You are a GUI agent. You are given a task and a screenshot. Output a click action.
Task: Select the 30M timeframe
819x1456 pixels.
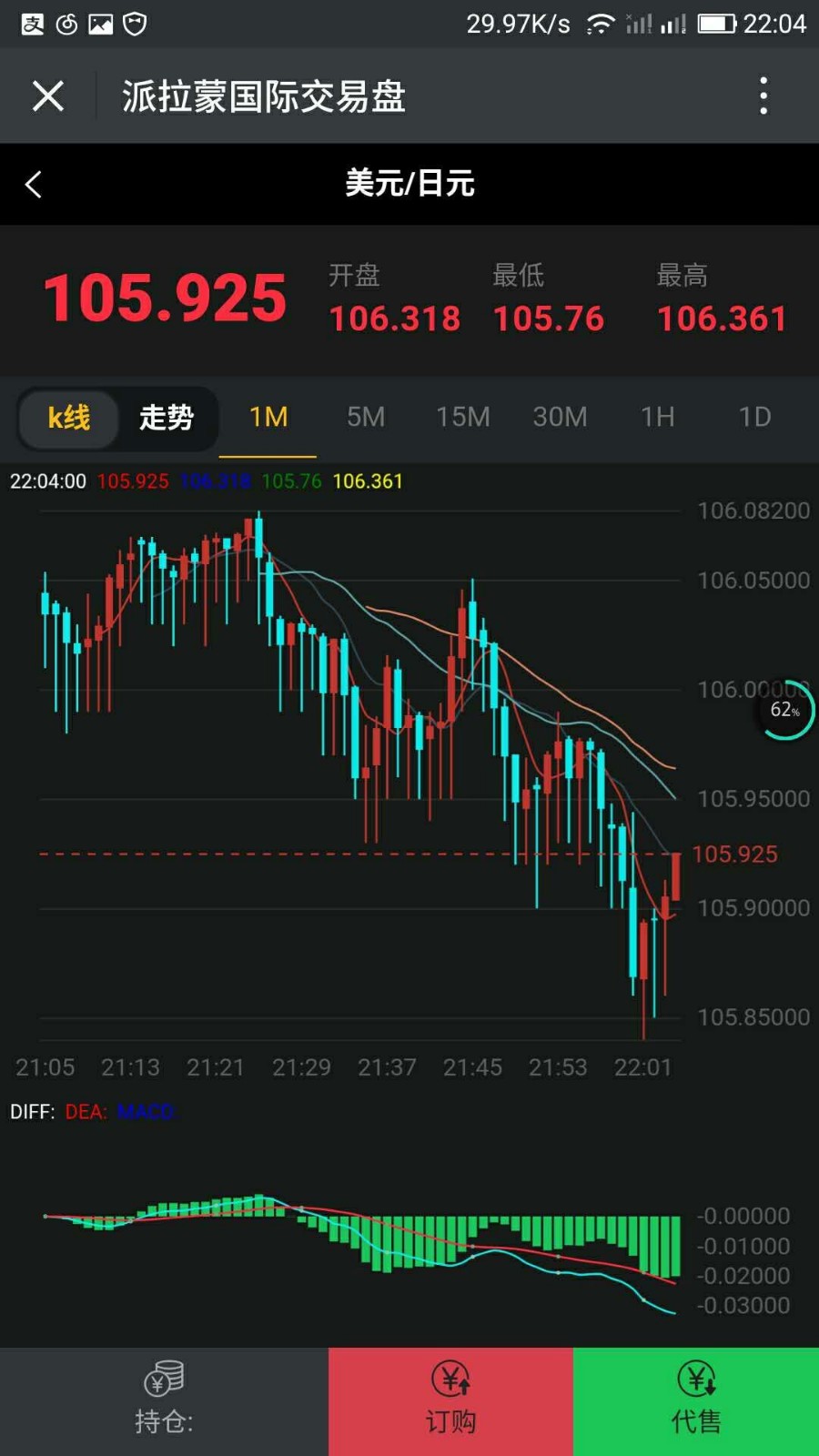click(560, 417)
